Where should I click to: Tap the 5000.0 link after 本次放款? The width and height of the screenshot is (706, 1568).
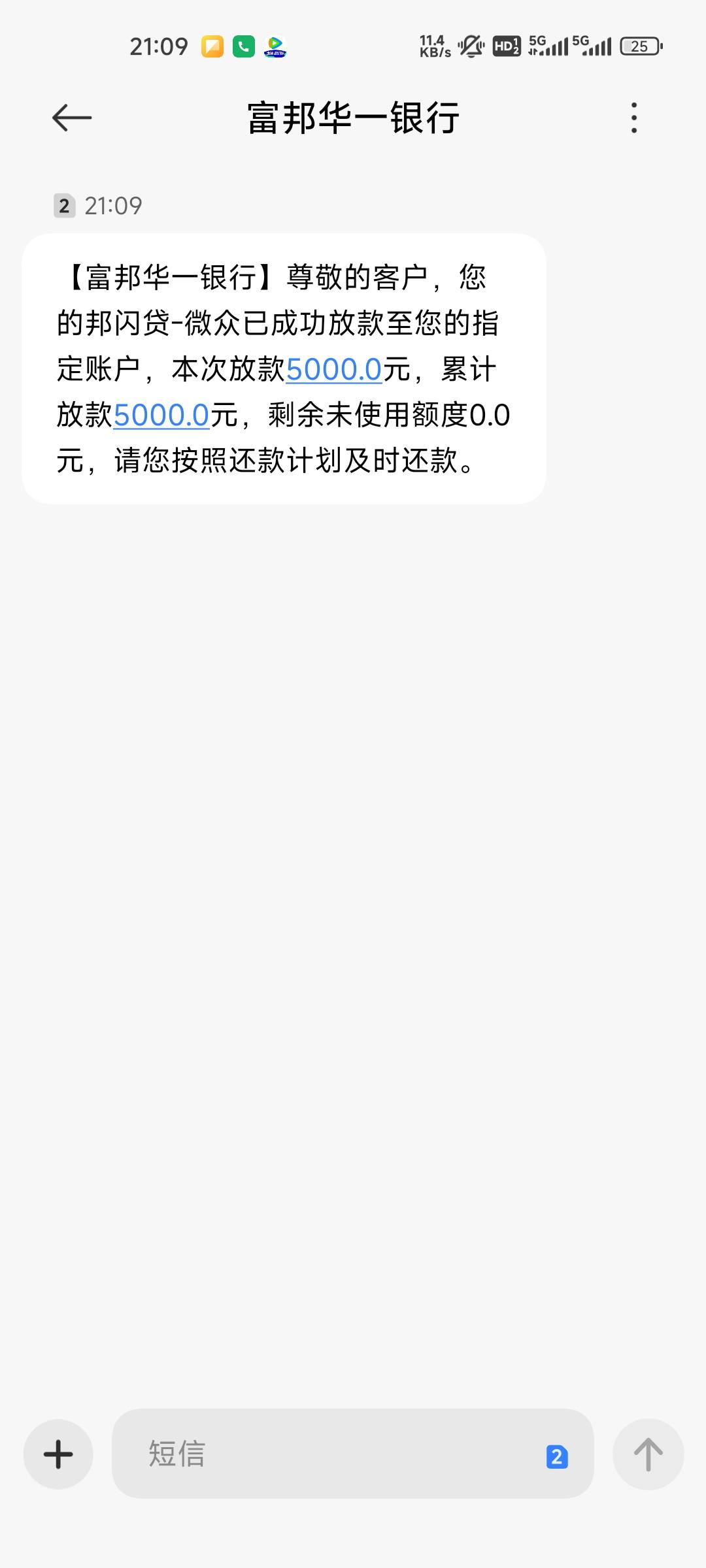coord(334,370)
